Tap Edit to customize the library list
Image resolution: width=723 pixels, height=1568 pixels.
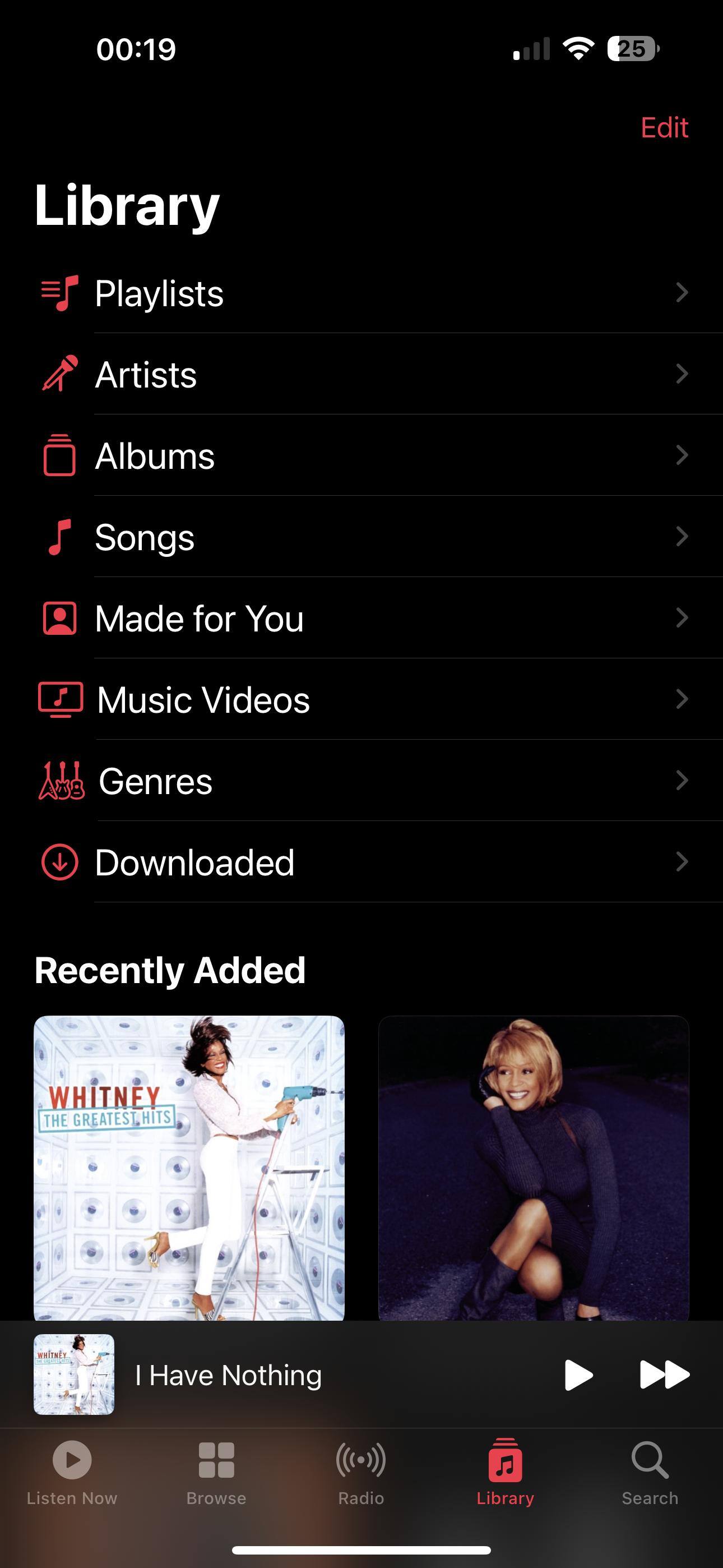click(664, 128)
